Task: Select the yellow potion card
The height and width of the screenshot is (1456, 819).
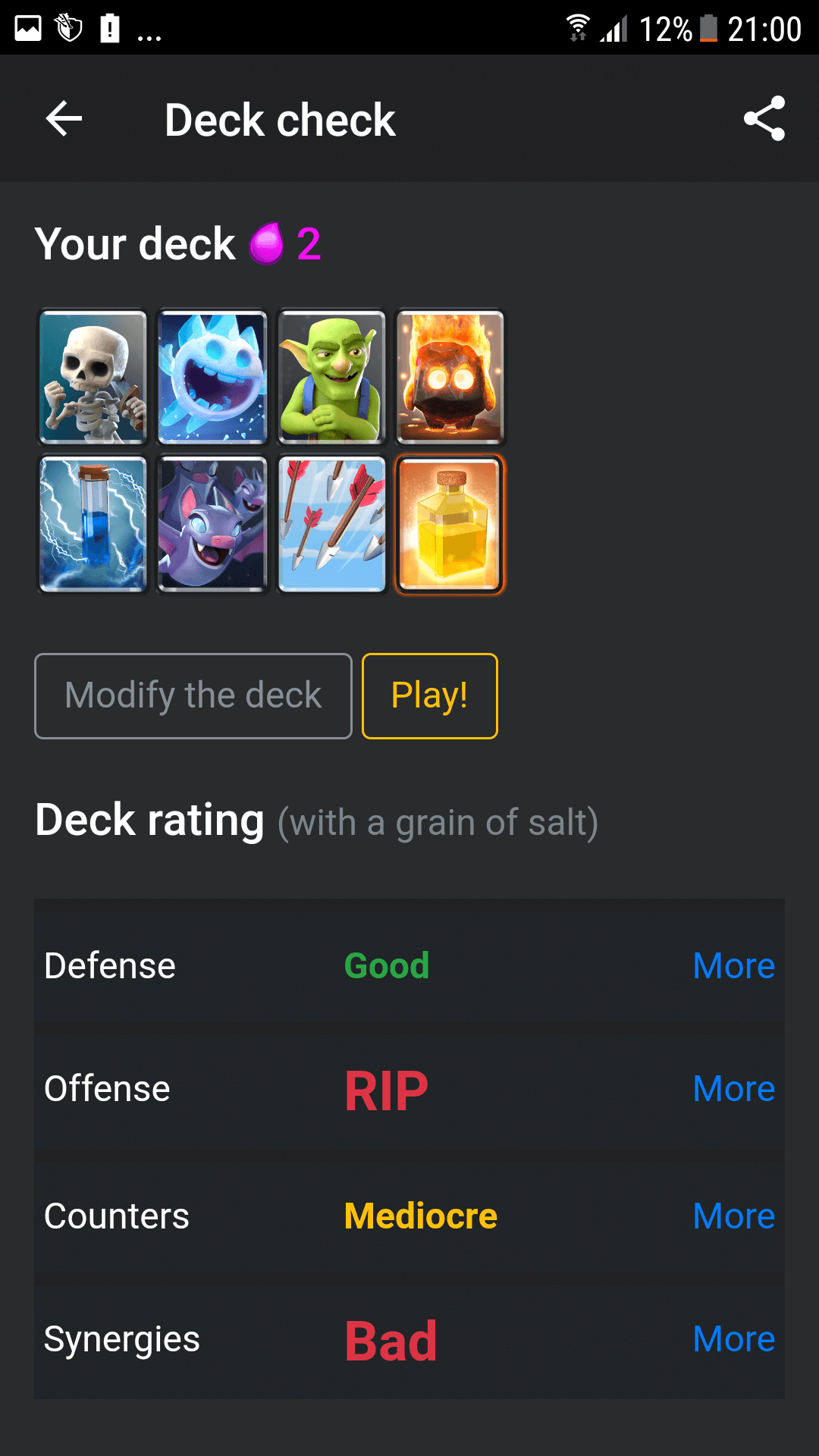Action: [450, 524]
